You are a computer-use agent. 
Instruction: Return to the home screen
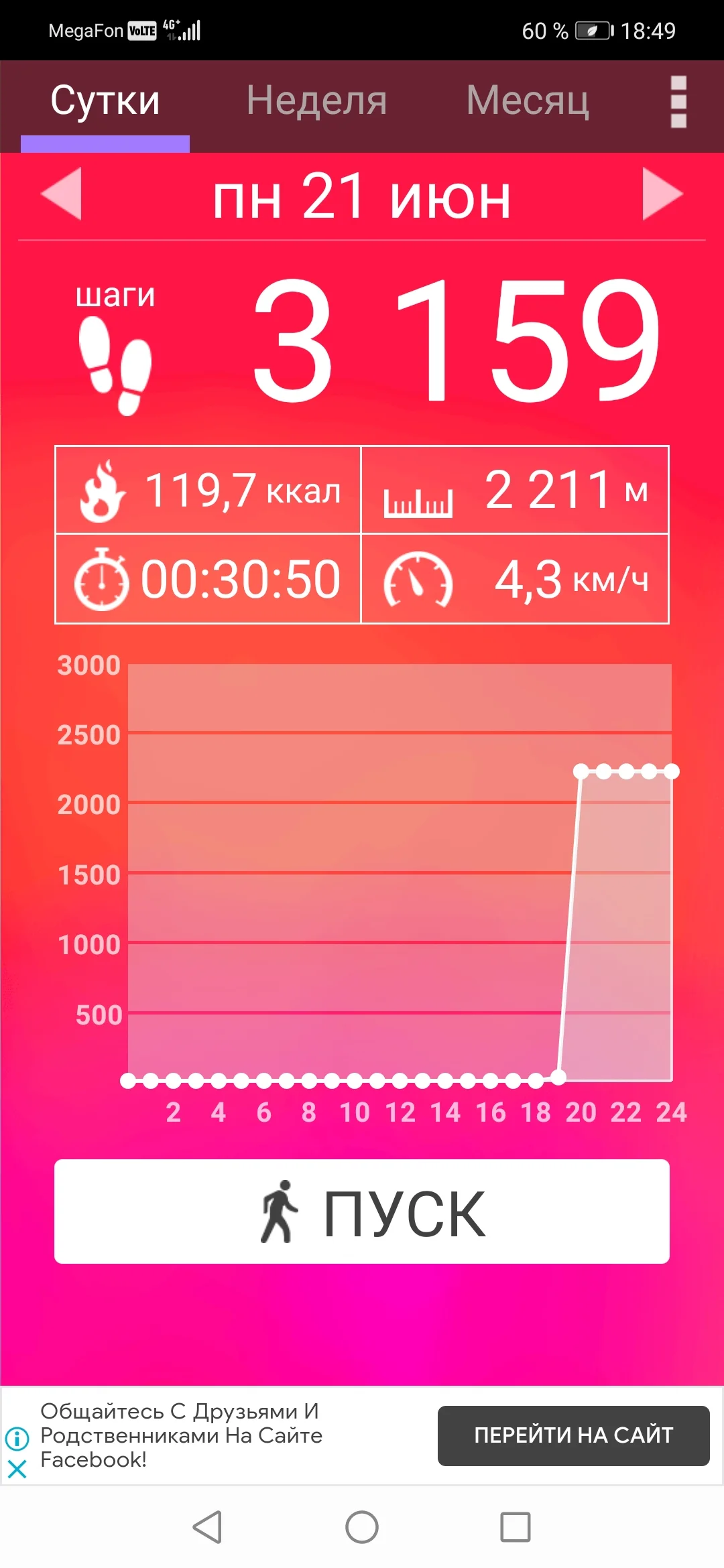362,1527
